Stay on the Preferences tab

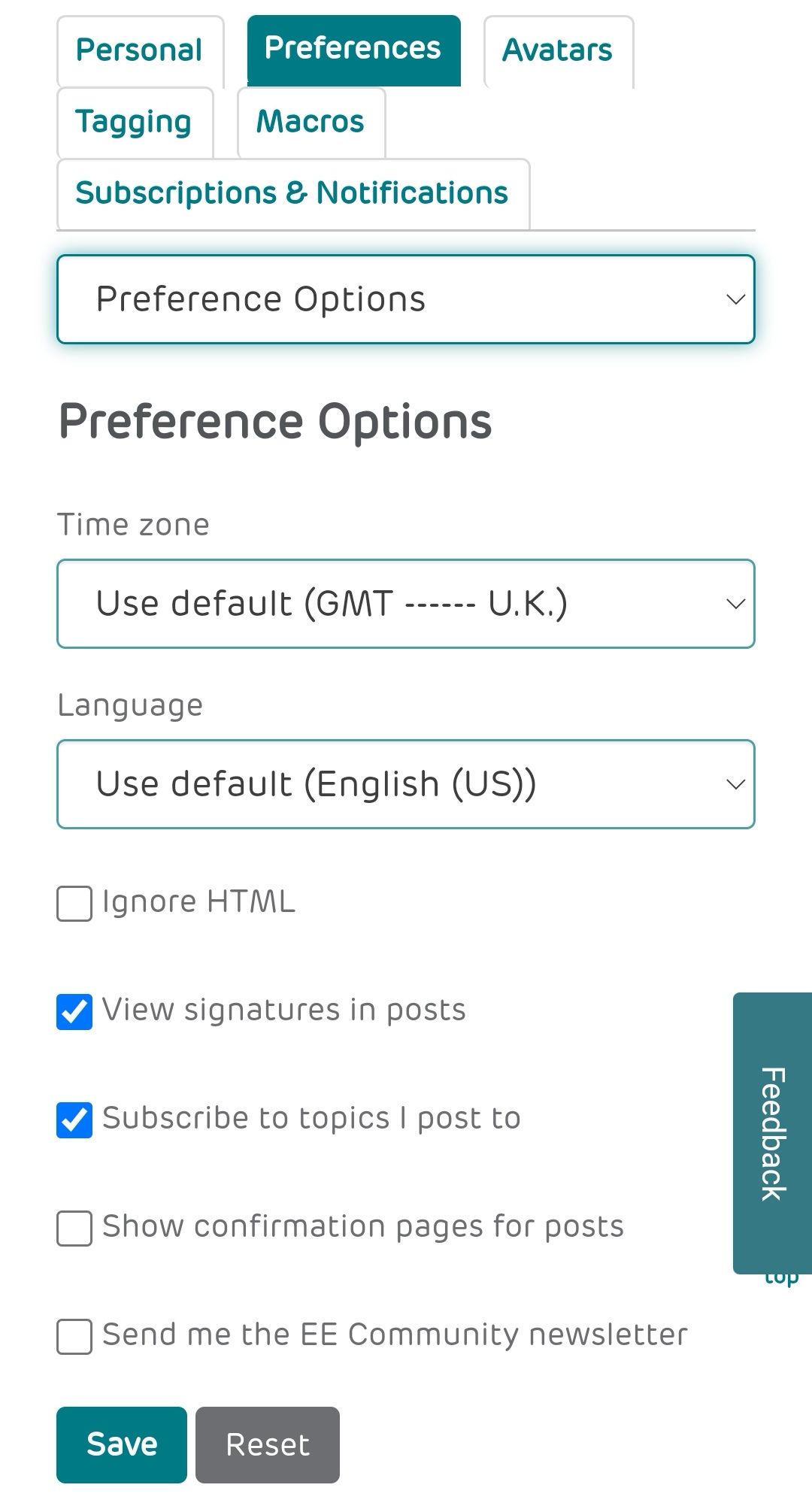(x=353, y=46)
